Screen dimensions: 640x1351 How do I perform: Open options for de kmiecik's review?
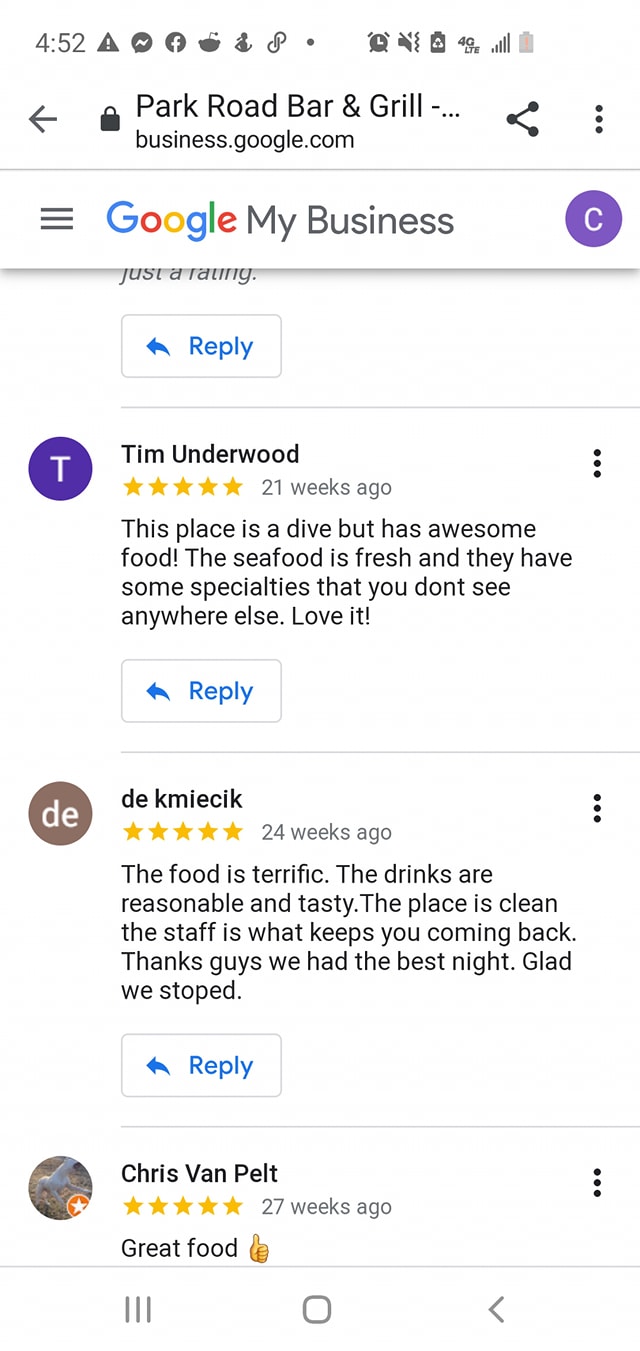[597, 808]
